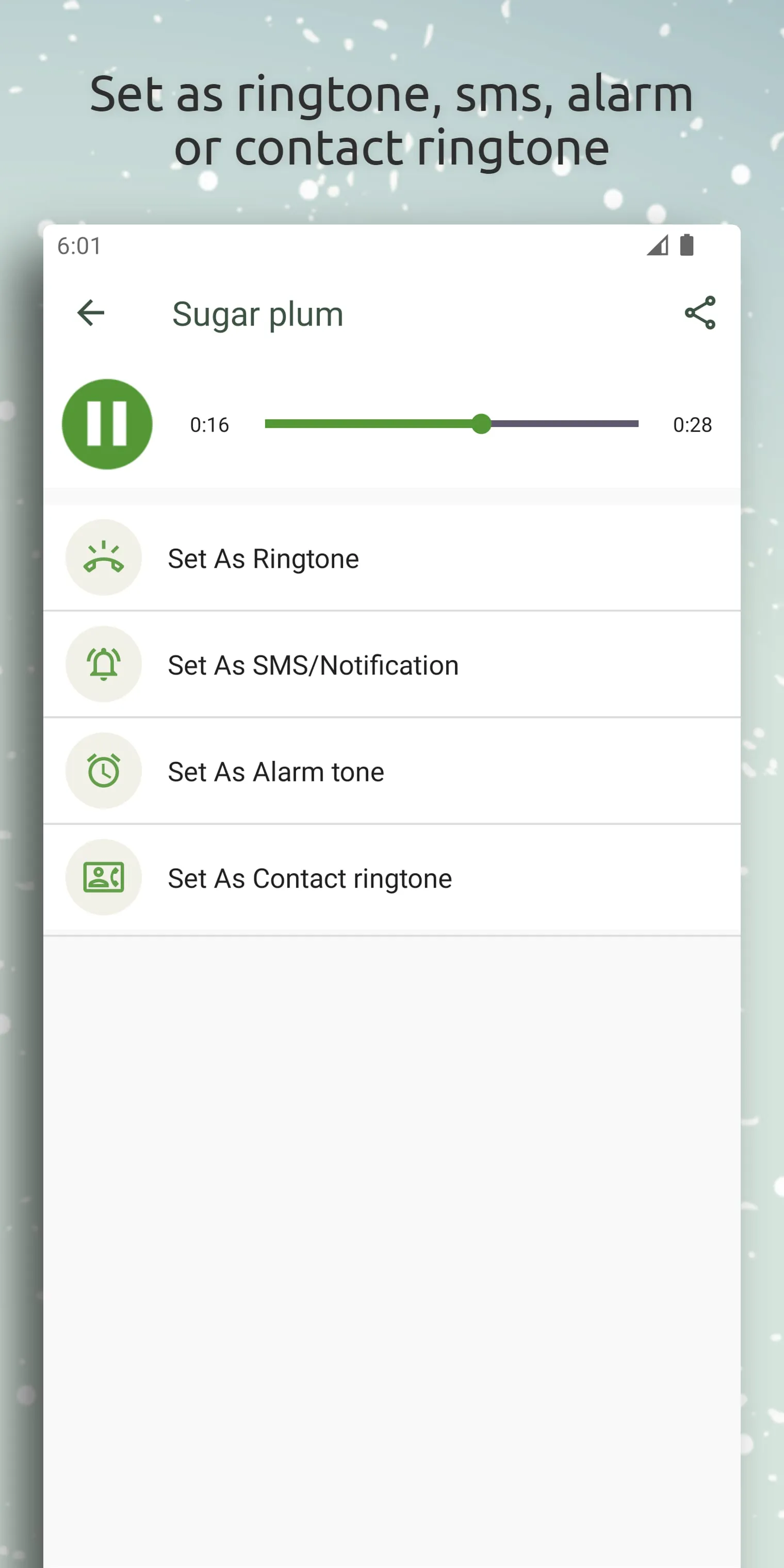
Task: Open the share options for Sugar plum
Action: click(x=699, y=313)
